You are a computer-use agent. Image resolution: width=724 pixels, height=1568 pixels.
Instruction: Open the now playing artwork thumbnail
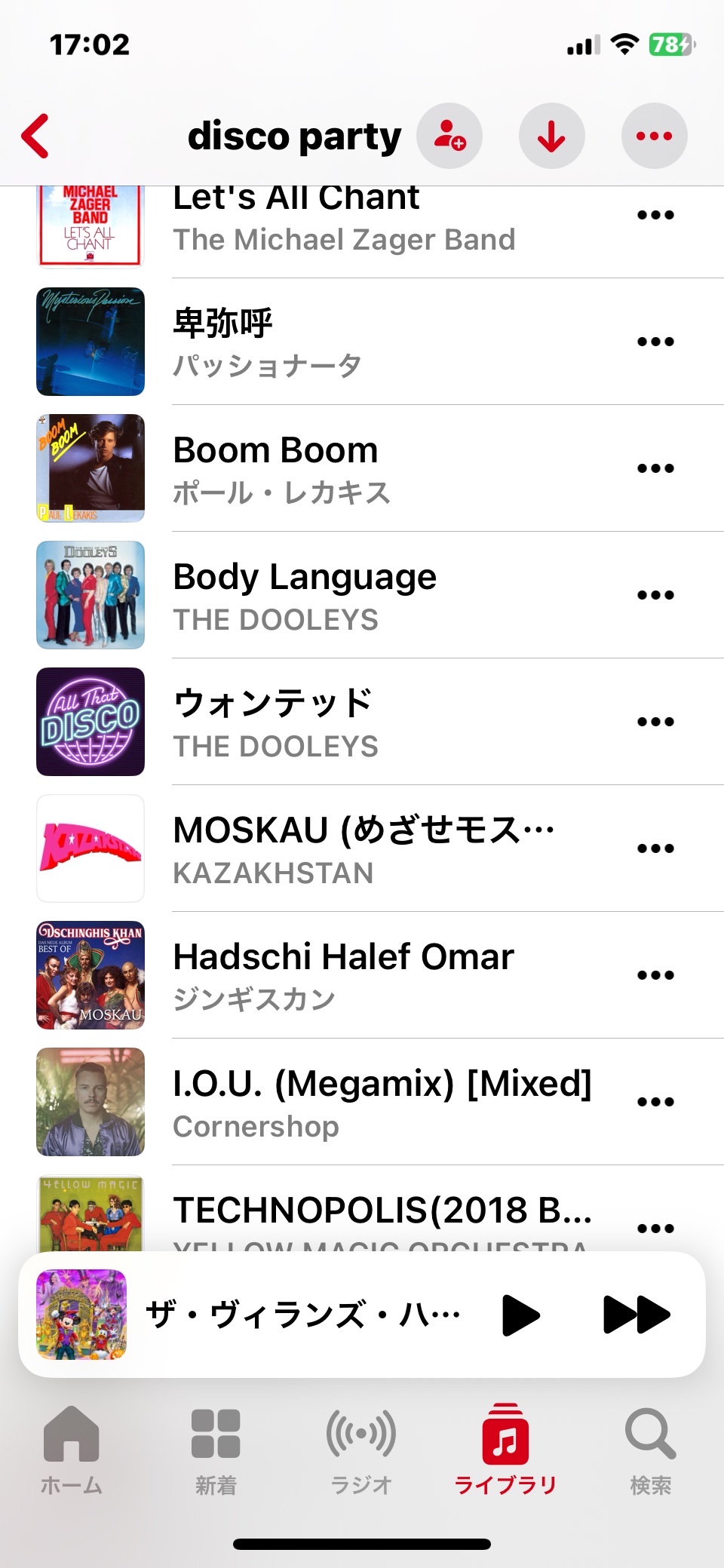click(81, 1315)
